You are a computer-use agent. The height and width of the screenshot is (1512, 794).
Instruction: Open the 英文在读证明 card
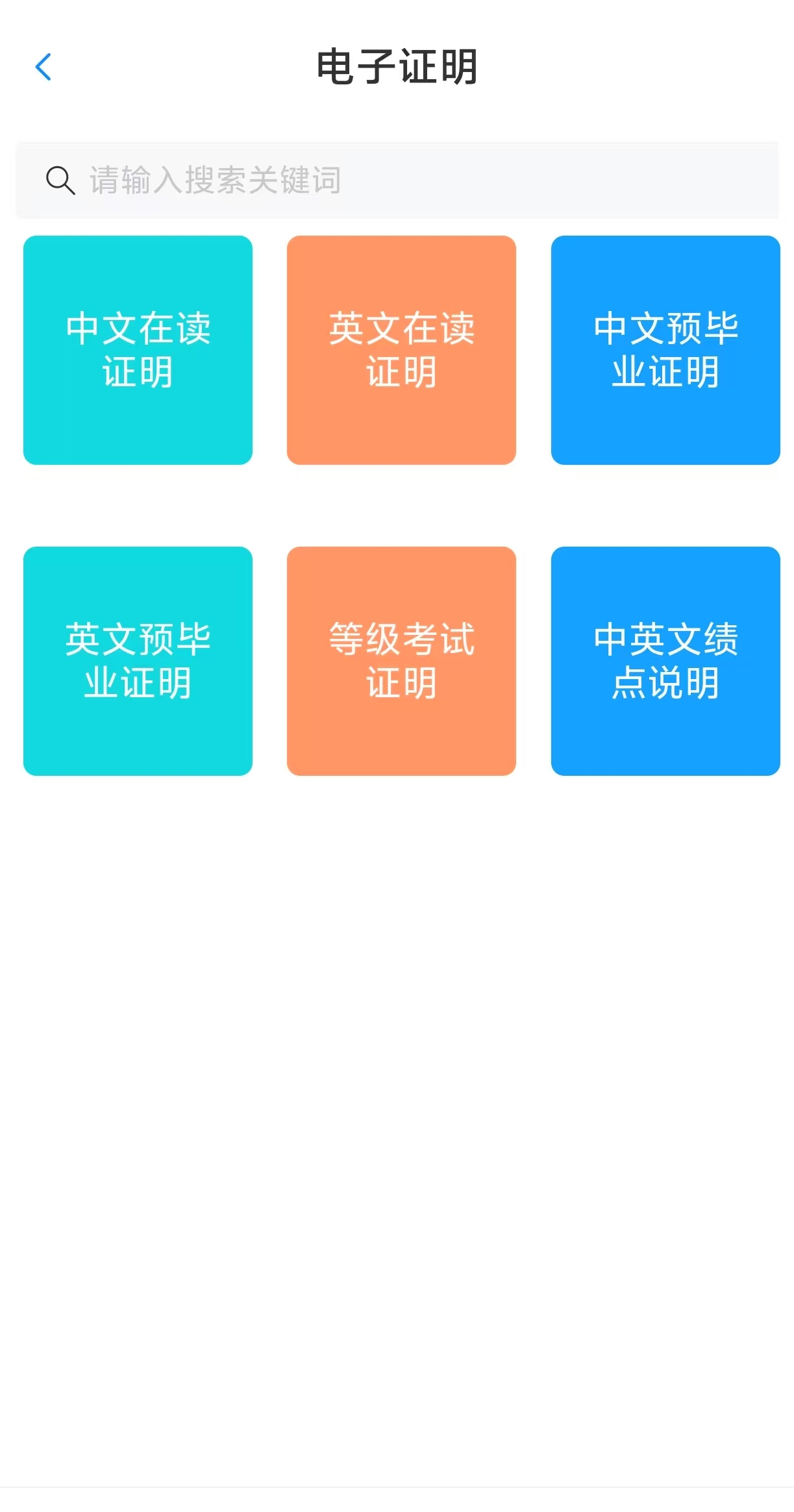point(401,350)
